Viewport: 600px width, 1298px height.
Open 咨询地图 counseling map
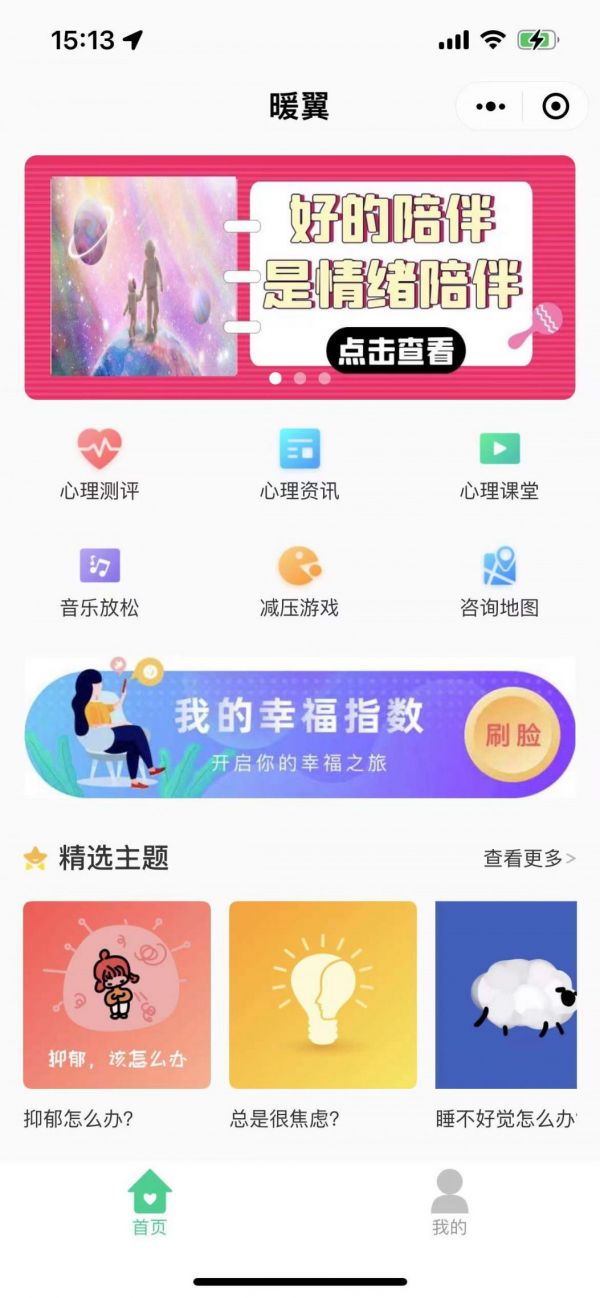click(x=499, y=581)
